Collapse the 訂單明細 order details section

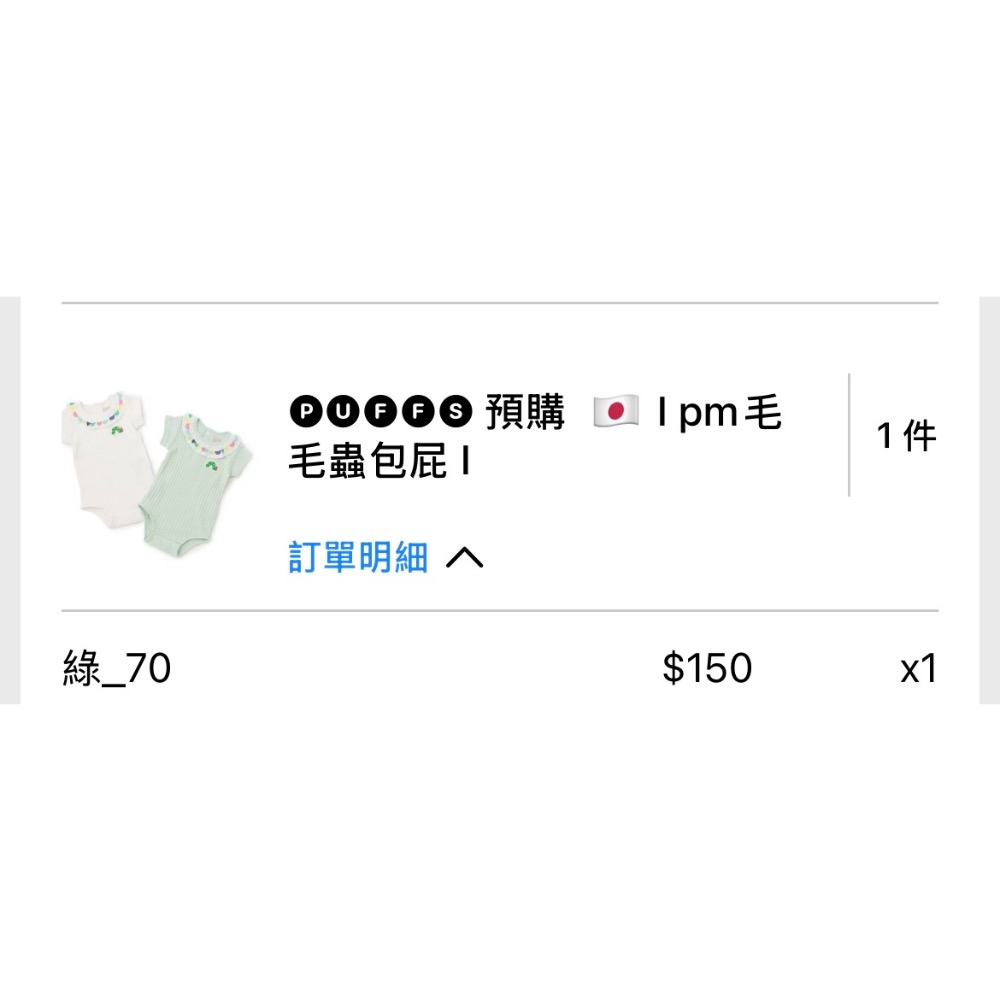click(x=385, y=557)
